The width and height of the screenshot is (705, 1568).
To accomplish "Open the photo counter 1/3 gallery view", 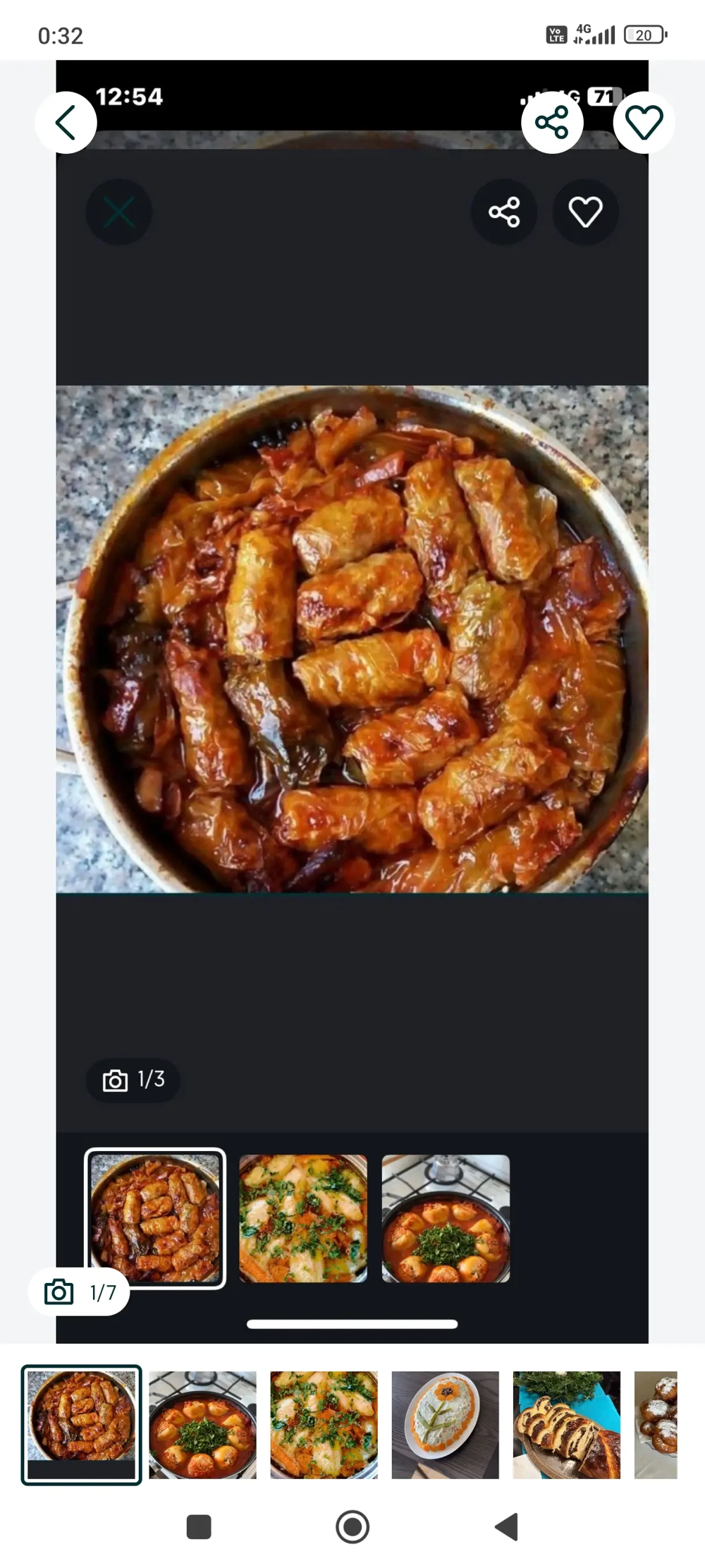I will [133, 1080].
